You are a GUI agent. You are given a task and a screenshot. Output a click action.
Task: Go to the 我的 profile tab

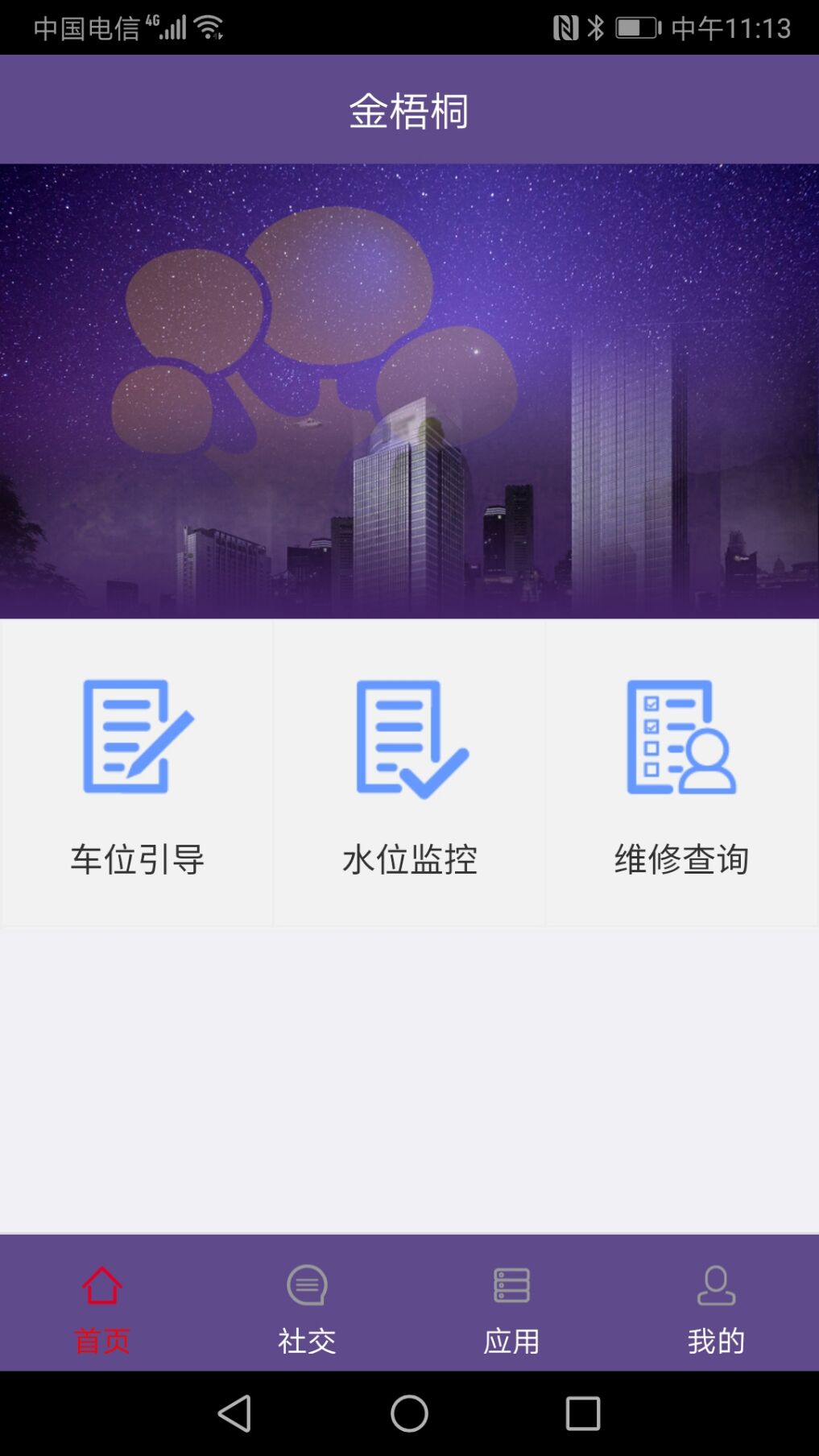[x=716, y=1306]
